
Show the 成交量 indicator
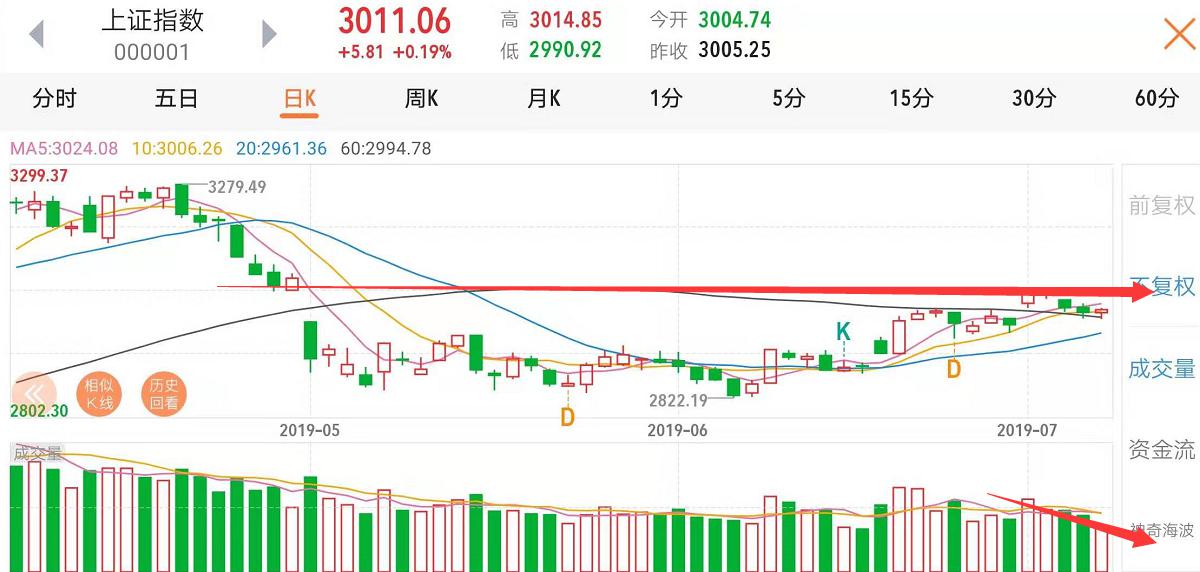pyautogui.click(x=1161, y=369)
